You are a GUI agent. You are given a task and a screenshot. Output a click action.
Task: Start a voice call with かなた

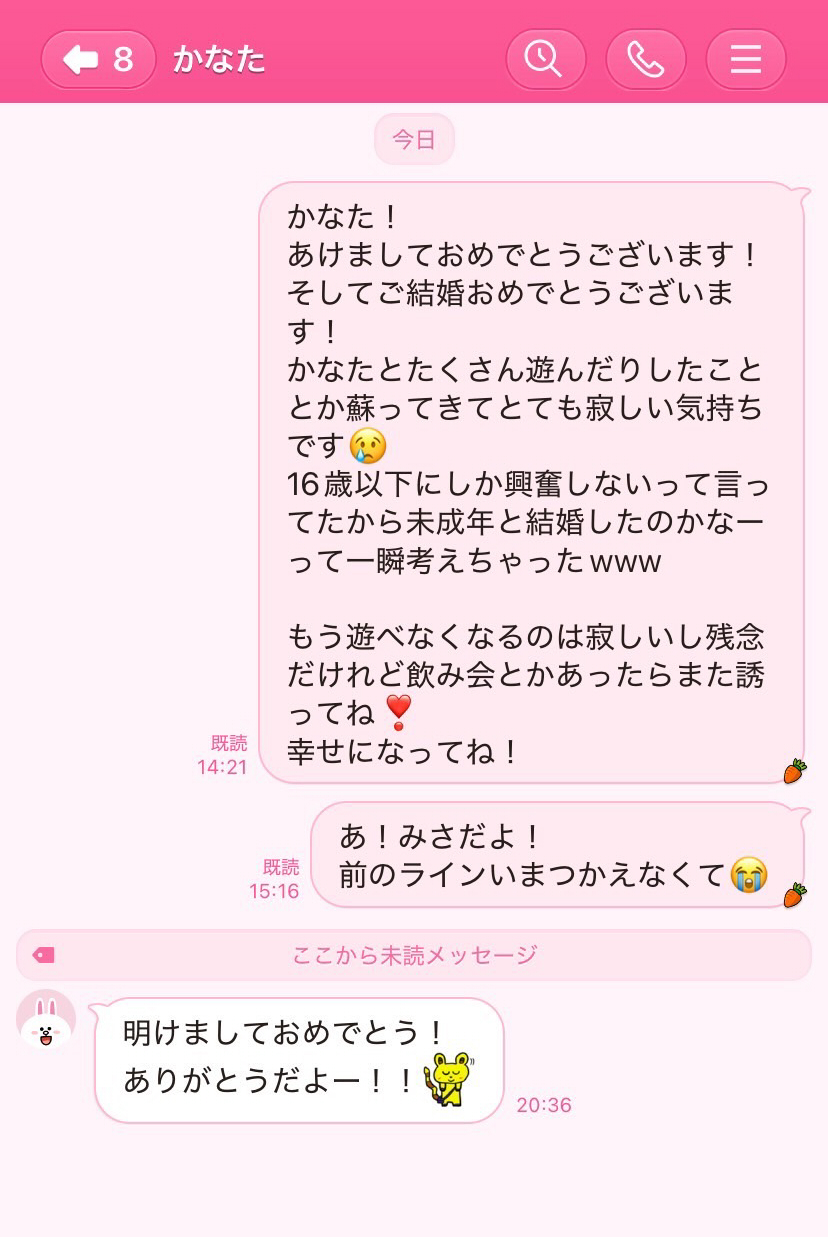coord(645,60)
